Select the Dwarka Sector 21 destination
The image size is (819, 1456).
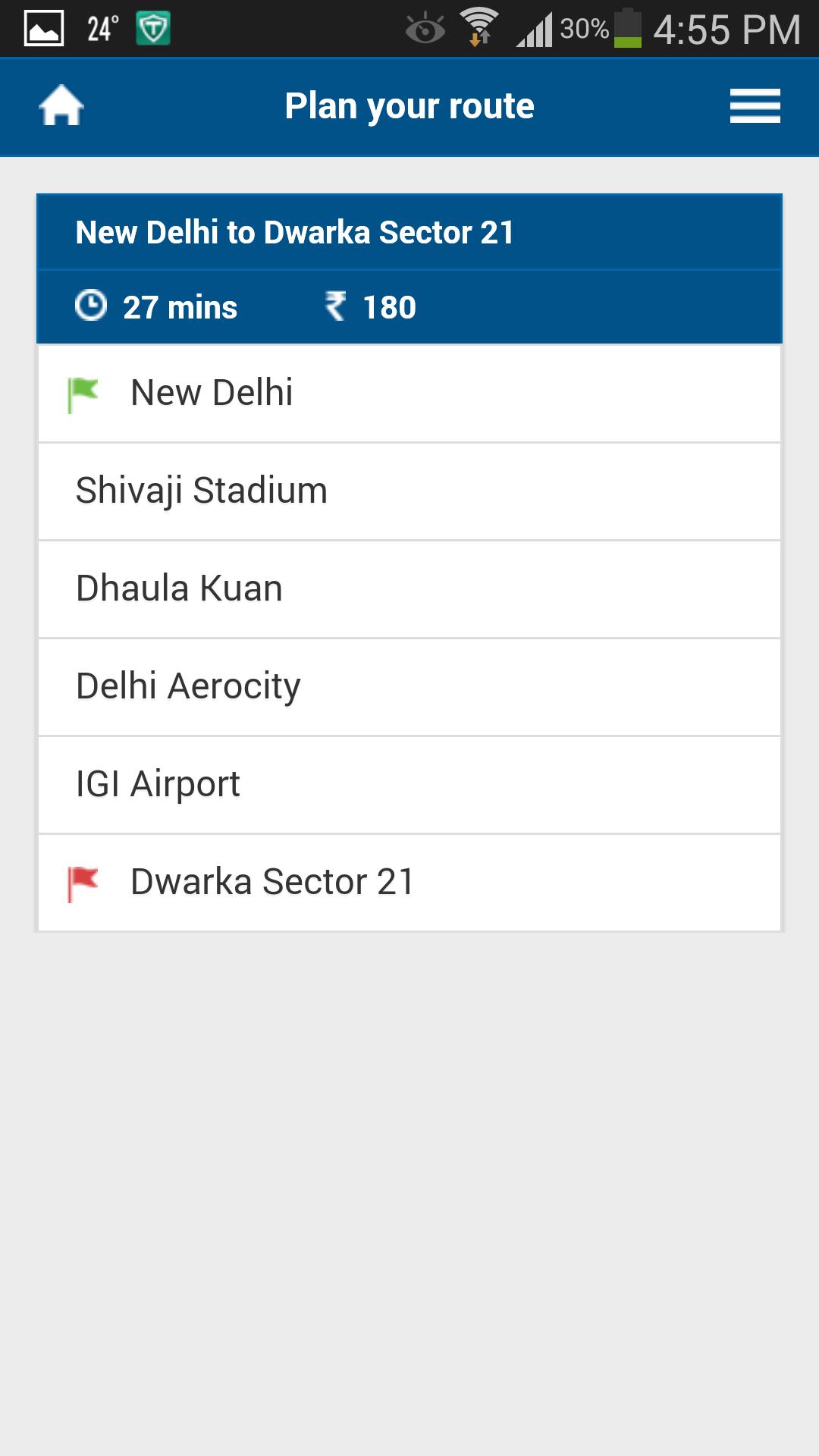(x=409, y=882)
